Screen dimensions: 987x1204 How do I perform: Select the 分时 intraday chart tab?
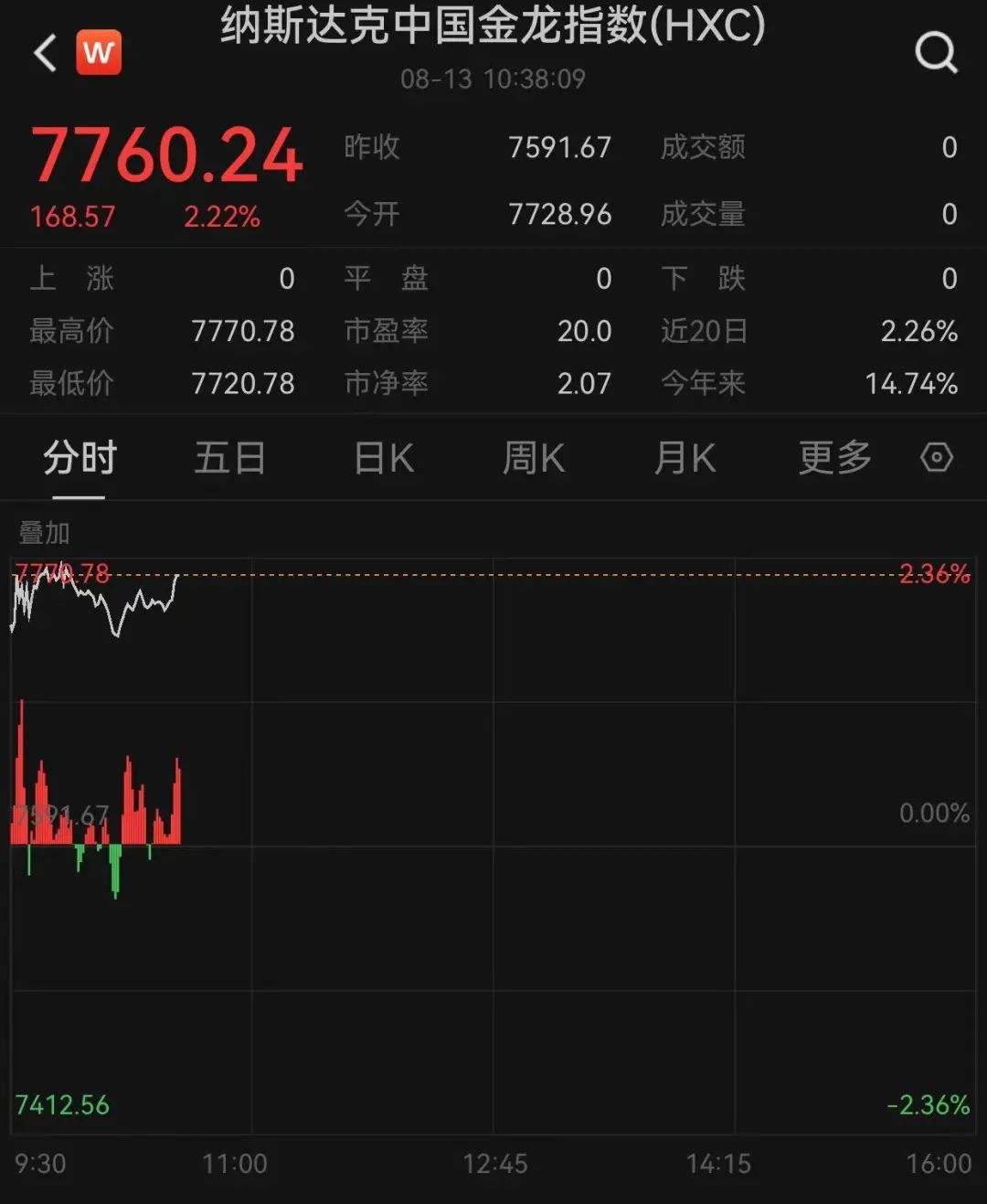coord(80,458)
